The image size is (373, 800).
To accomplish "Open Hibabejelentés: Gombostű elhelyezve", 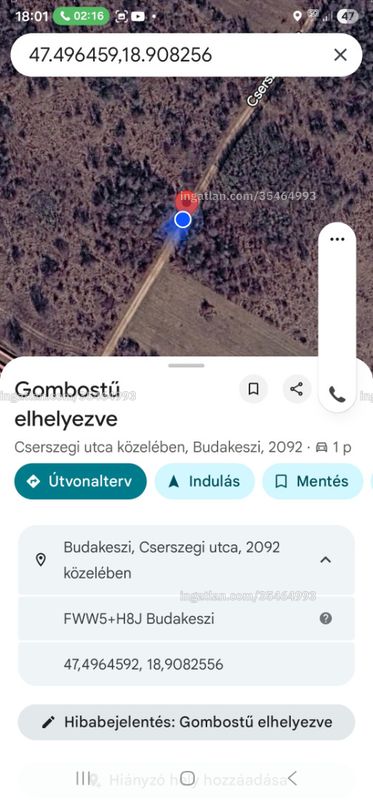I will (x=186, y=722).
